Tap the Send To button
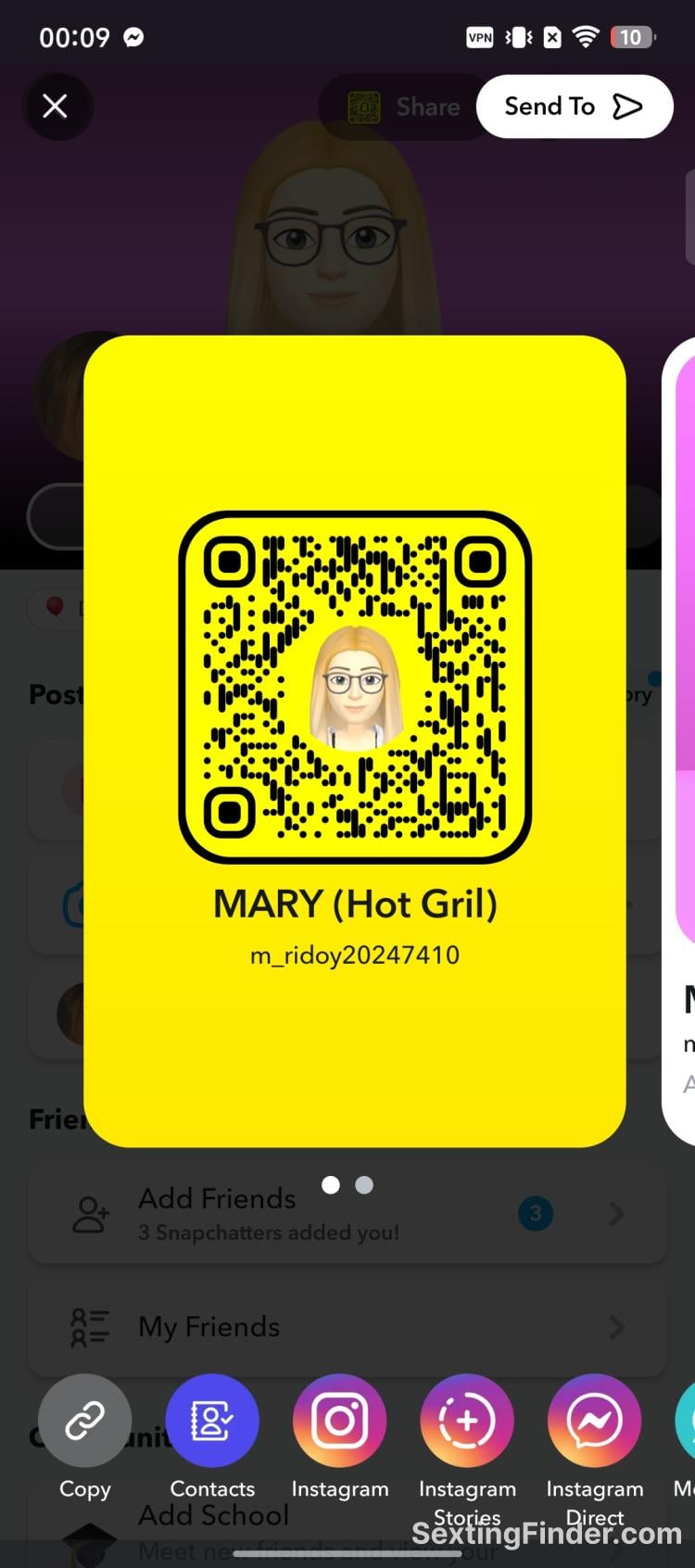This screenshot has height=1568, width=695. tap(575, 107)
